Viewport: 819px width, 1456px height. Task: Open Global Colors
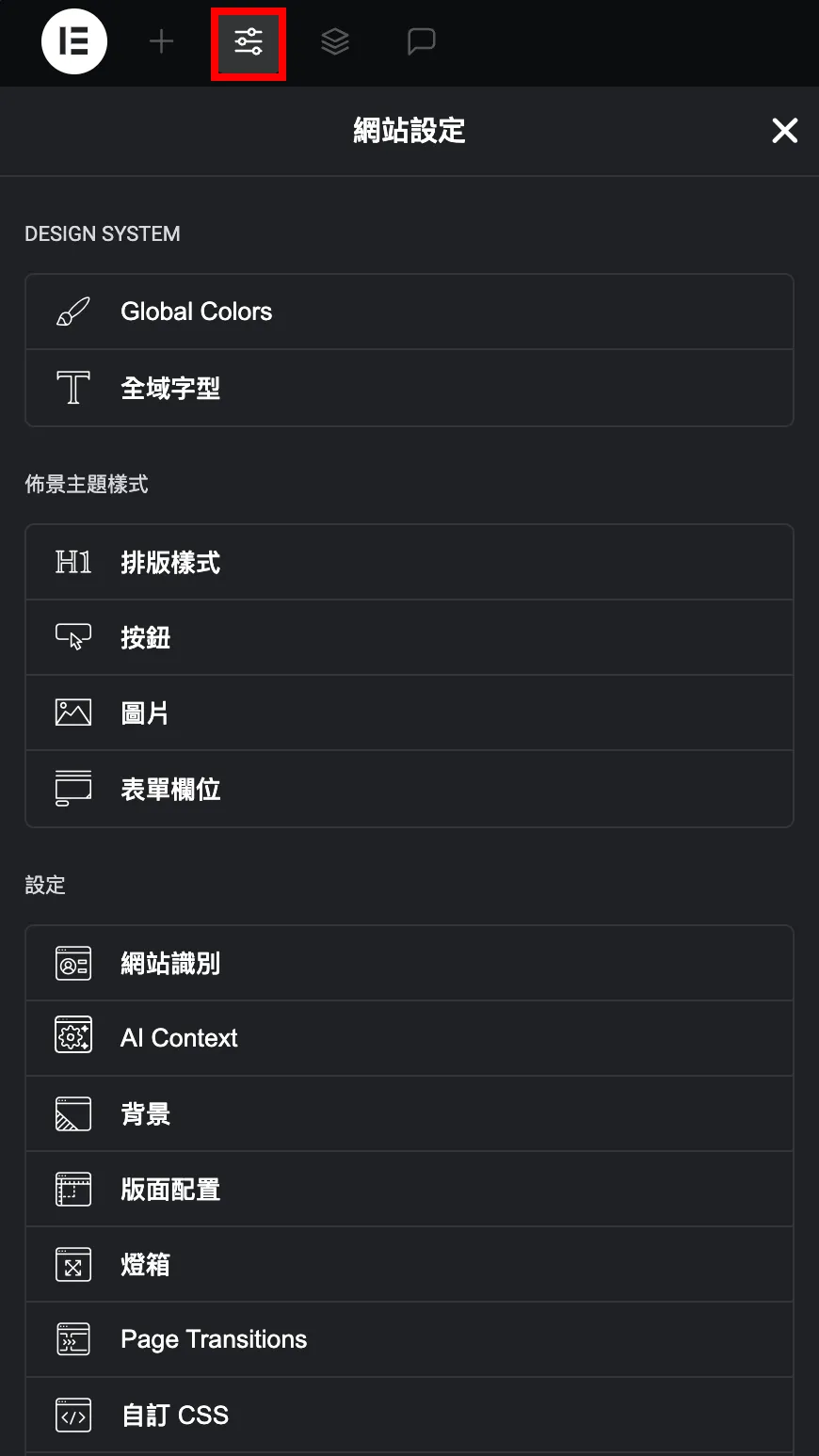(x=409, y=312)
